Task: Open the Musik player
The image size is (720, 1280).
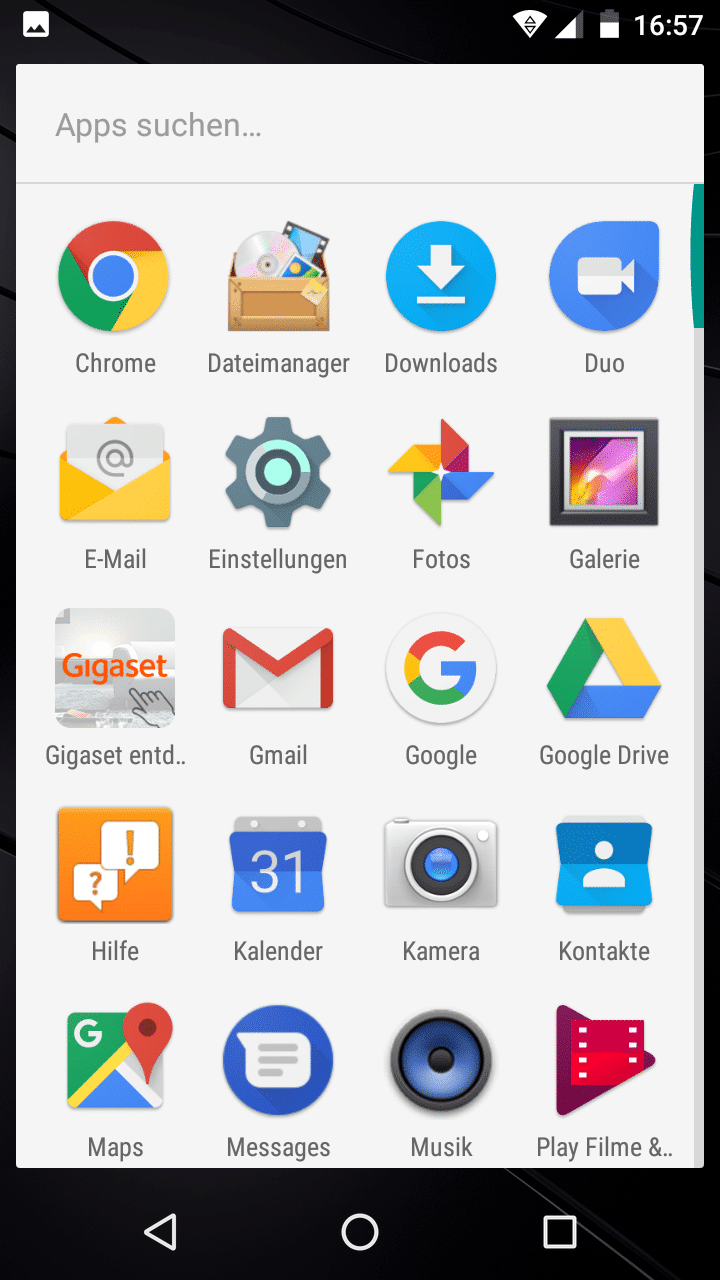Action: pos(441,1061)
